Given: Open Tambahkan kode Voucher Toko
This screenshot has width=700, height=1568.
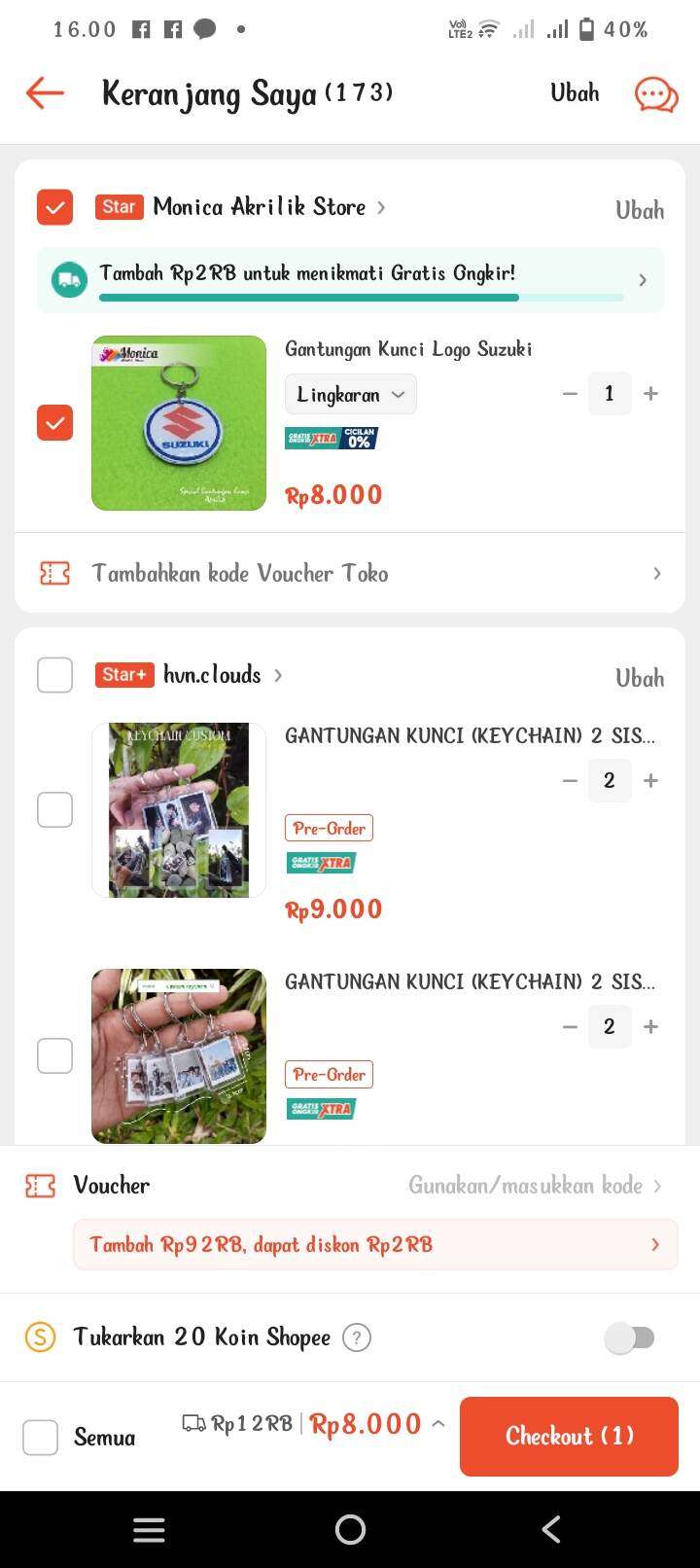Looking at the screenshot, I should [350, 573].
